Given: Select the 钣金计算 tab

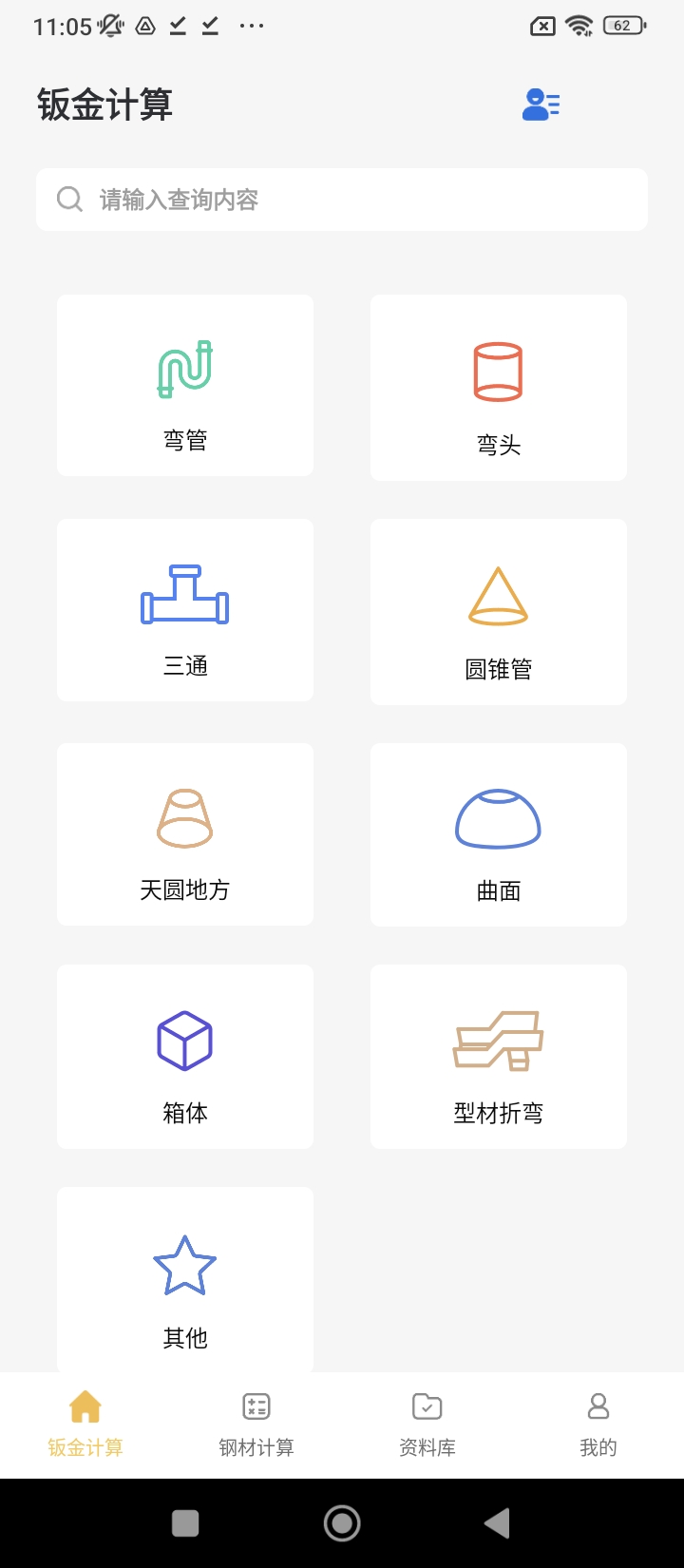Looking at the screenshot, I should click(85, 1424).
